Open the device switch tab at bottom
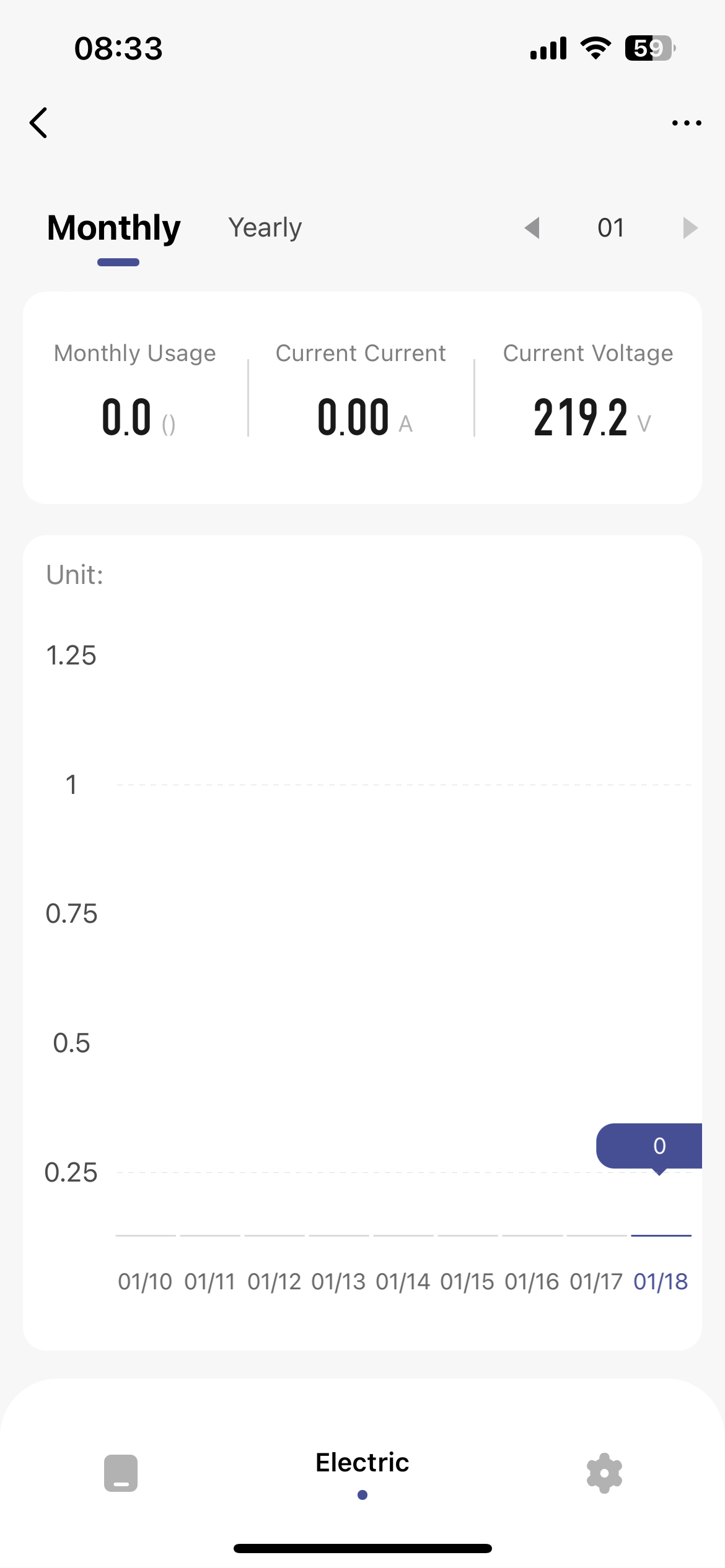725x1568 pixels. coord(121,1473)
